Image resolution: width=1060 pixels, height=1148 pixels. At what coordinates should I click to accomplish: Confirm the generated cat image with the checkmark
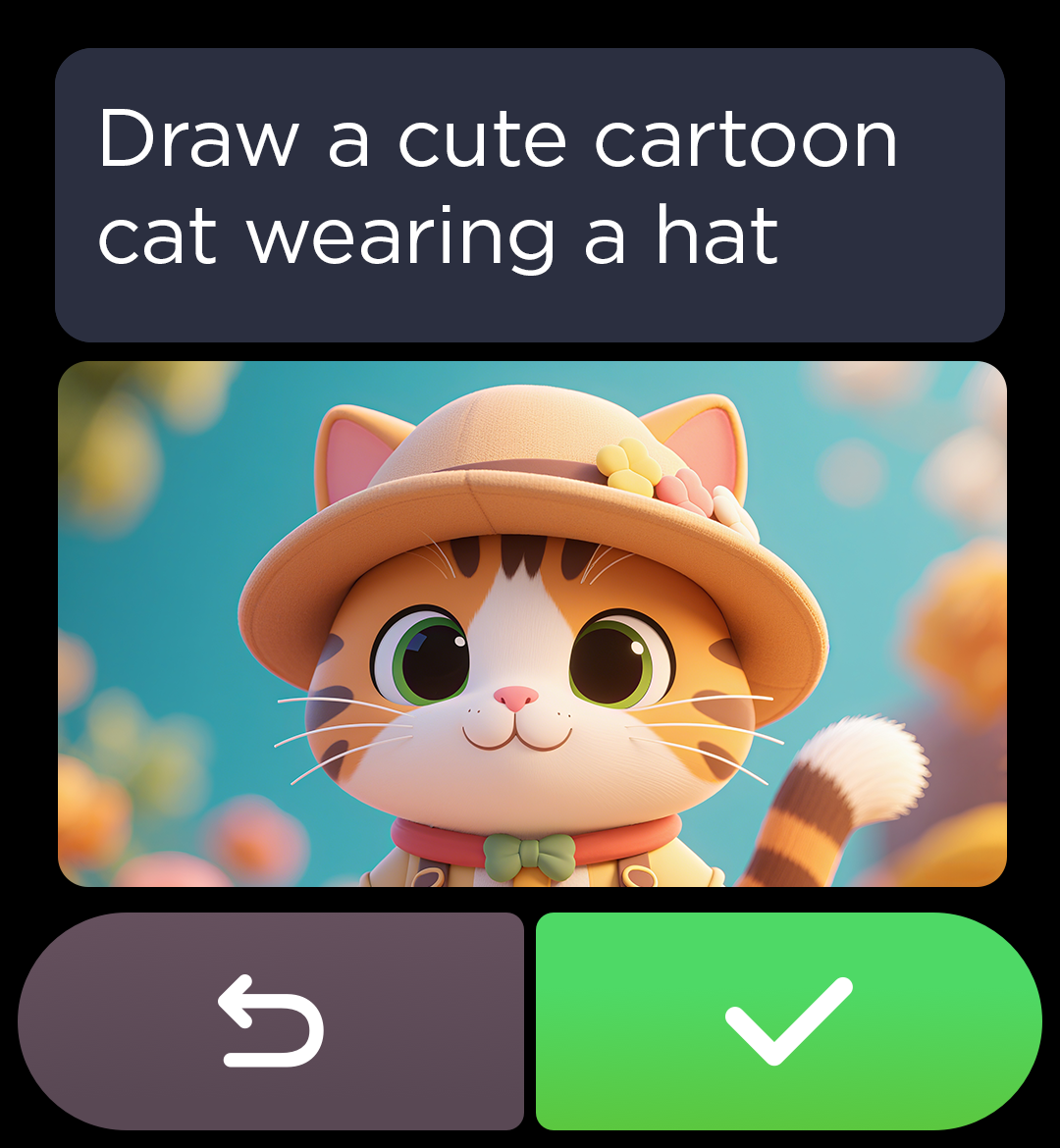pyautogui.click(x=788, y=1020)
